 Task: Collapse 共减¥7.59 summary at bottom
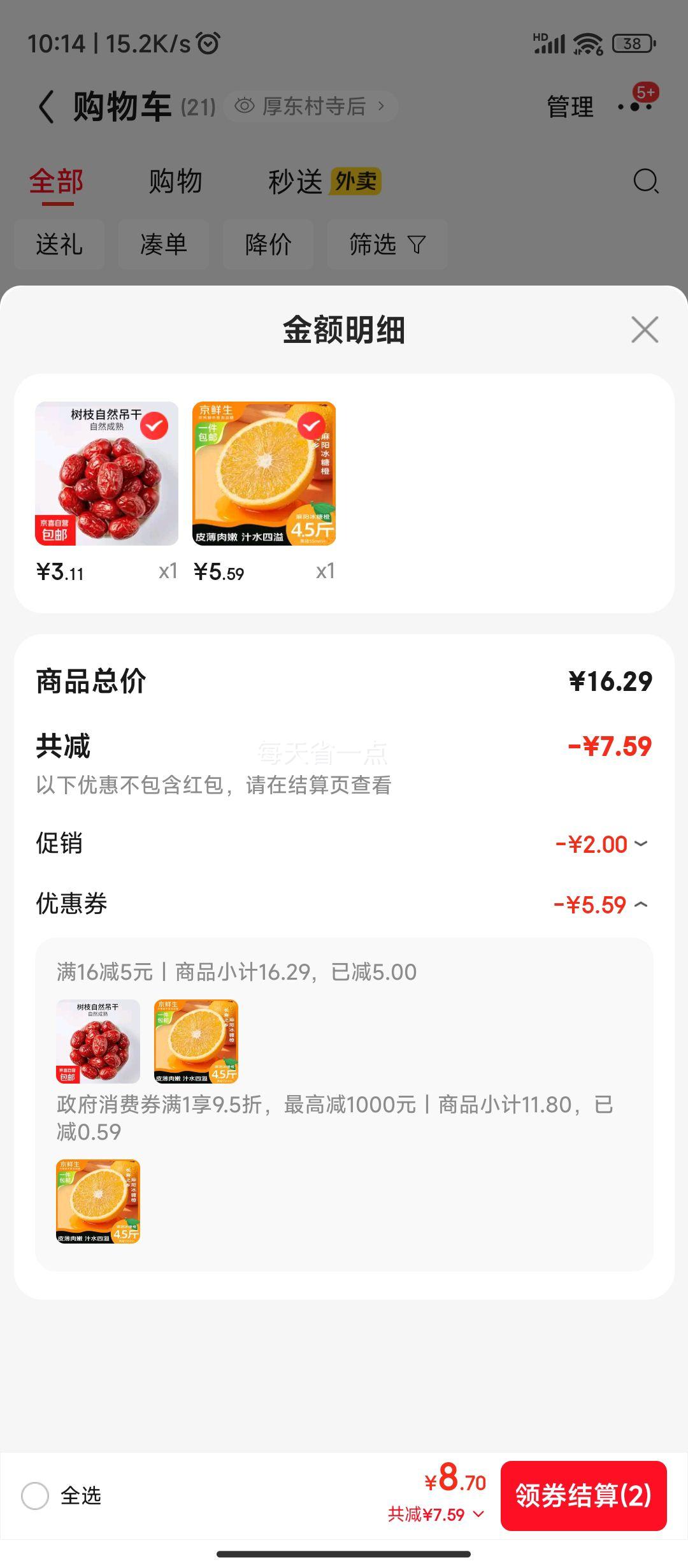436,1514
